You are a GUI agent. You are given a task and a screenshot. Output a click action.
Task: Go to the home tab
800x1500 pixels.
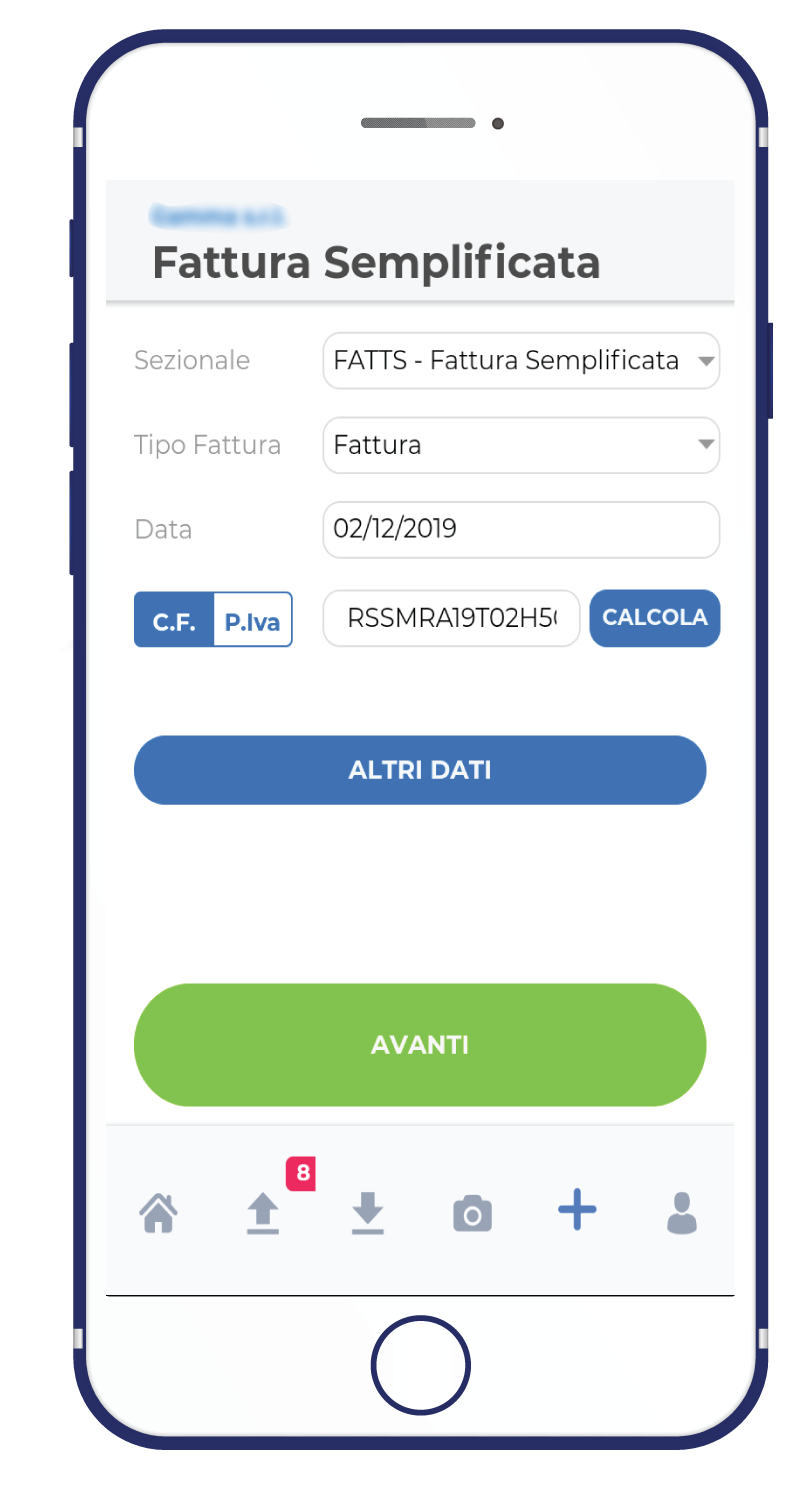click(158, 1213)
